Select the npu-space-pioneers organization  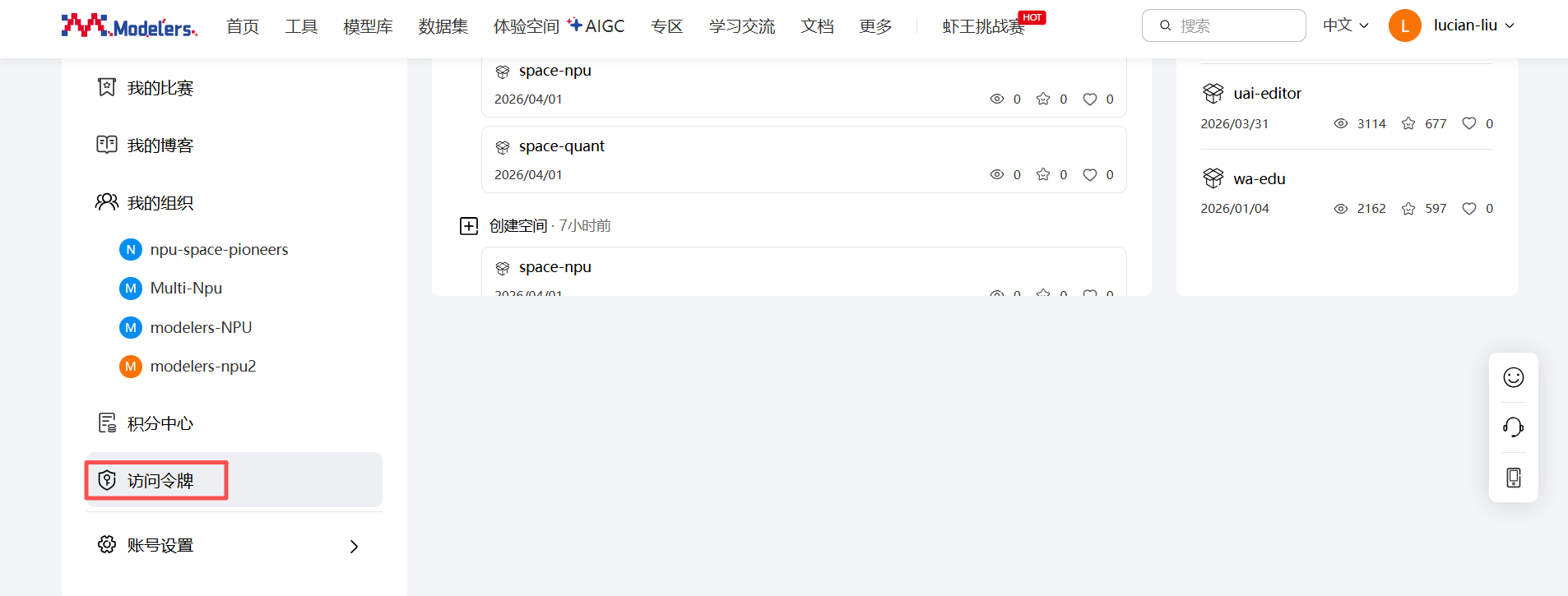tap(219, 249)
